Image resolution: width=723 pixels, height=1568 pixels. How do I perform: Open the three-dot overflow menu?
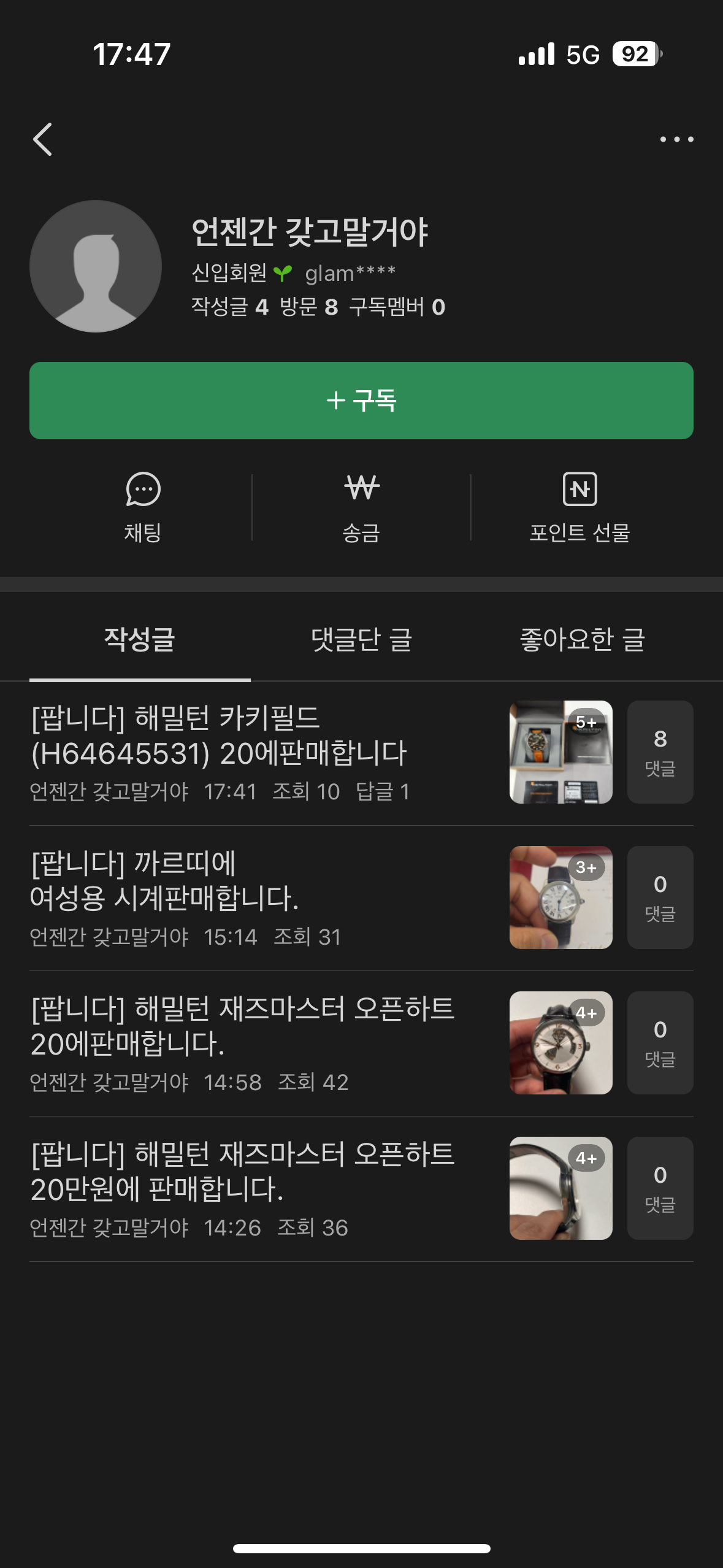click(x=676, y=139)
